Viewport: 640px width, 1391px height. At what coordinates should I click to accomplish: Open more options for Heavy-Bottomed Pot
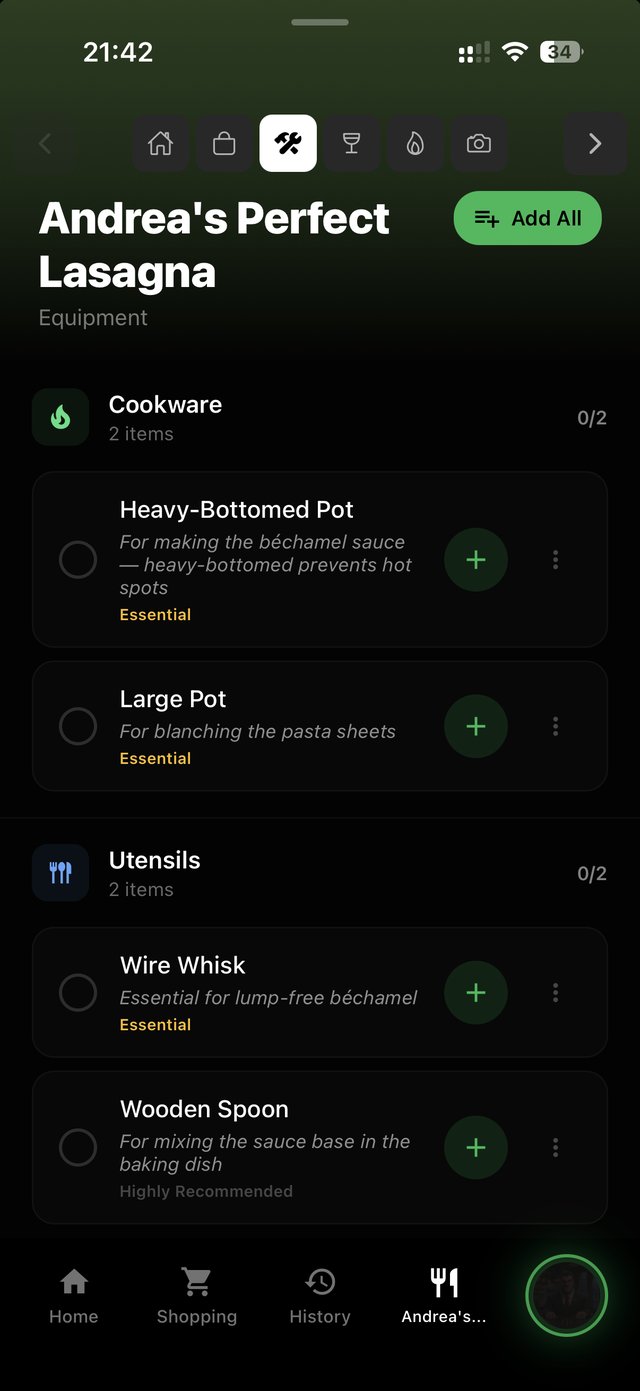[x=556, y=560]
